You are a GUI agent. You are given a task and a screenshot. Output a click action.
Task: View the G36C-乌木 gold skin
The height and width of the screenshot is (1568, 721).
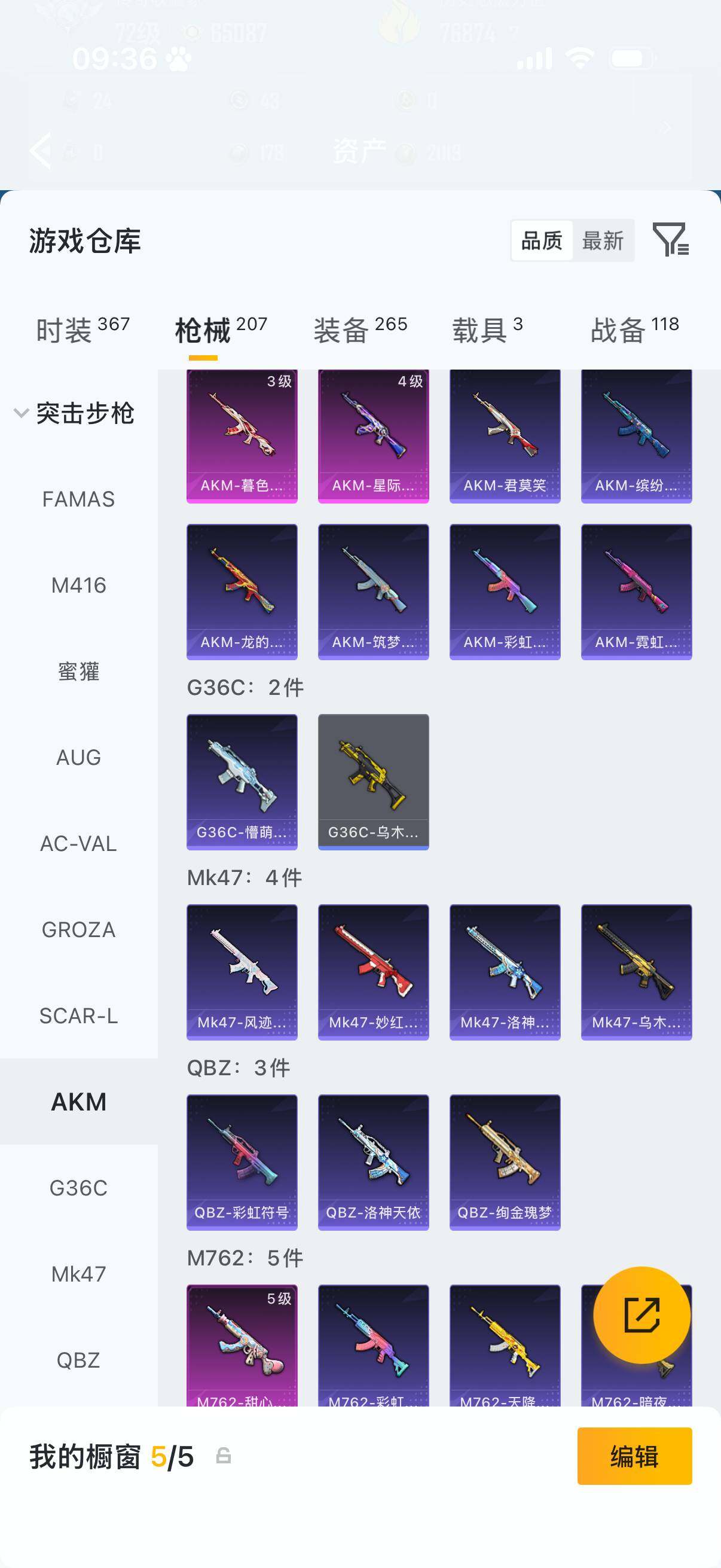[374, 782]
